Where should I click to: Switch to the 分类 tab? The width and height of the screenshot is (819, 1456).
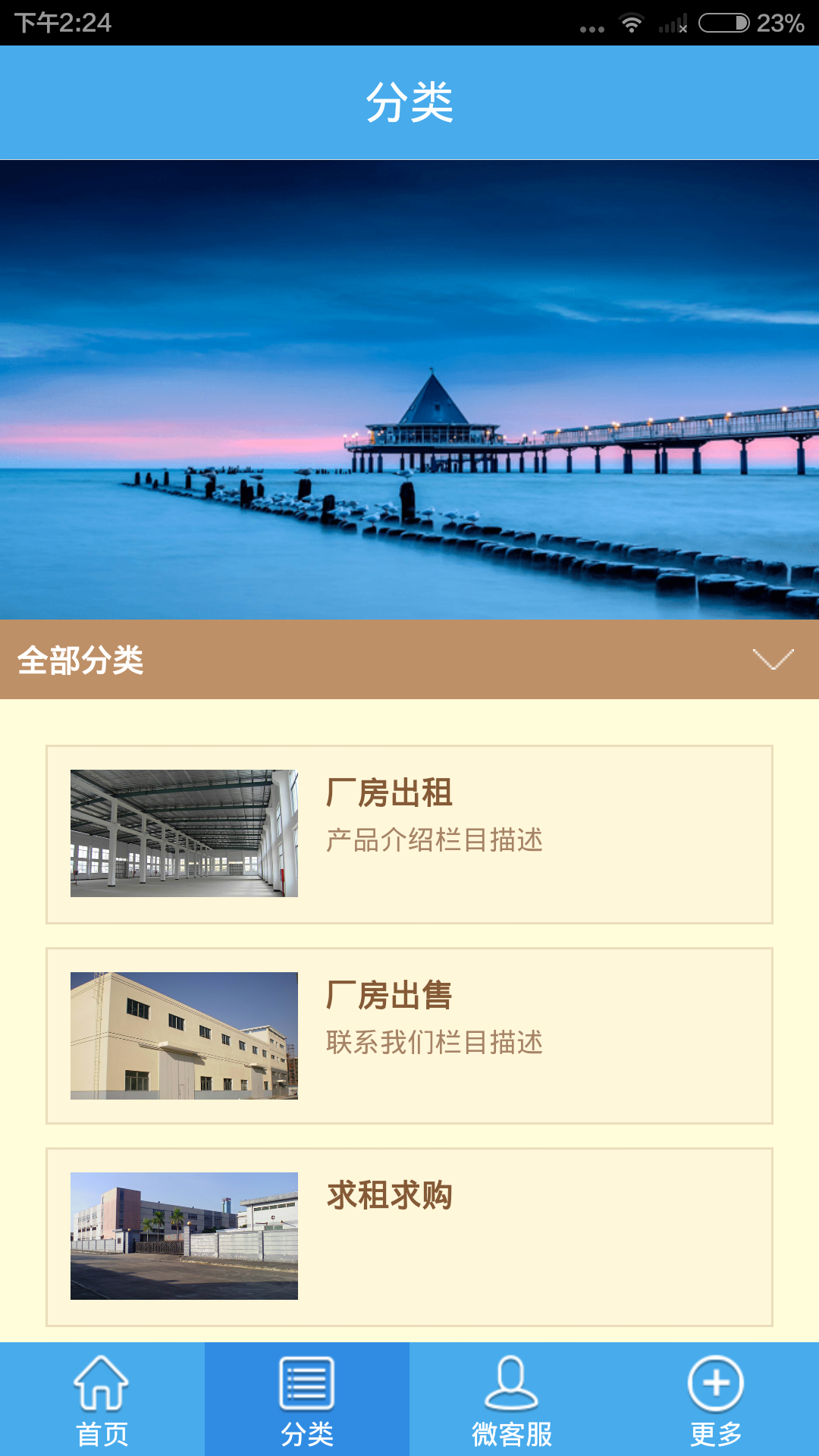point(307,1400)
